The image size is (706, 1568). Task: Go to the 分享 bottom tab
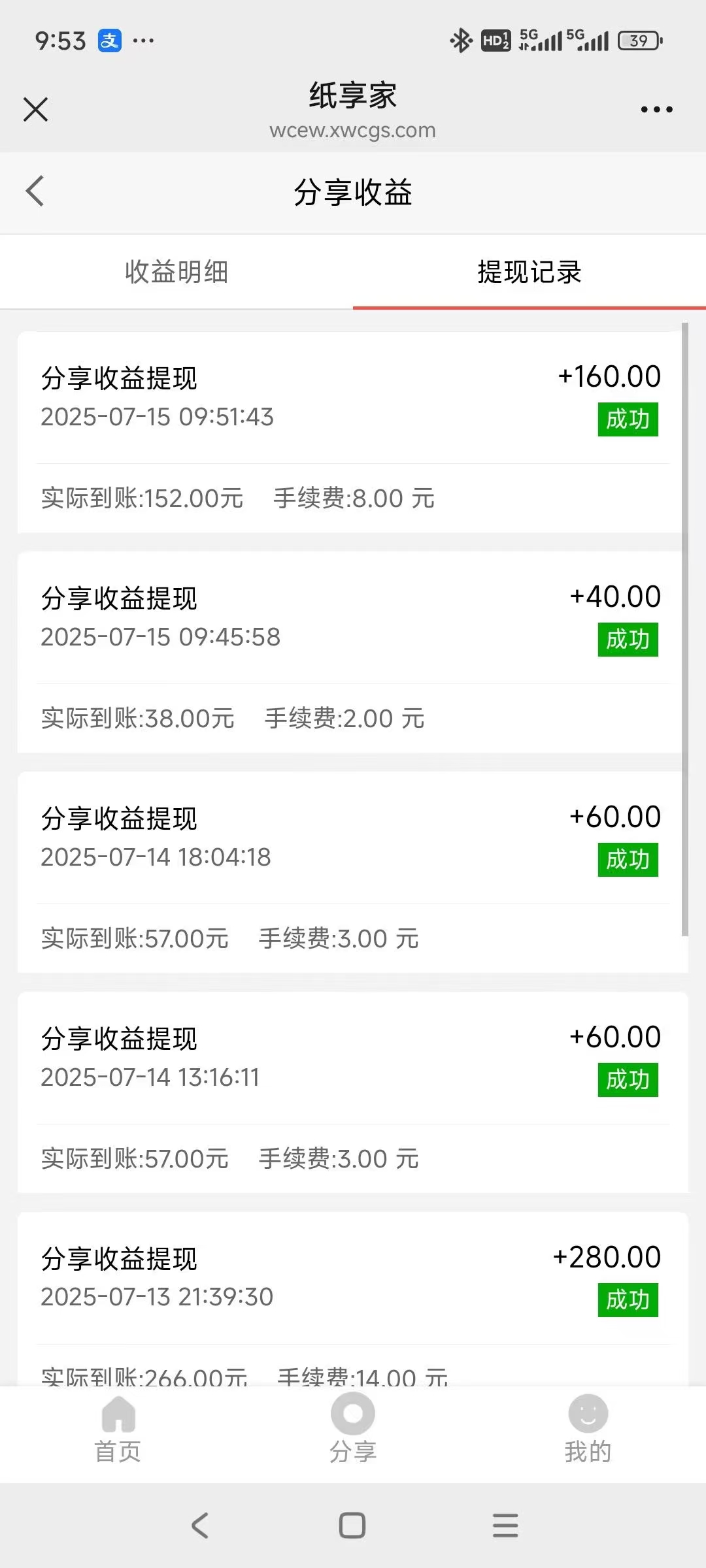coord(353,1429)
